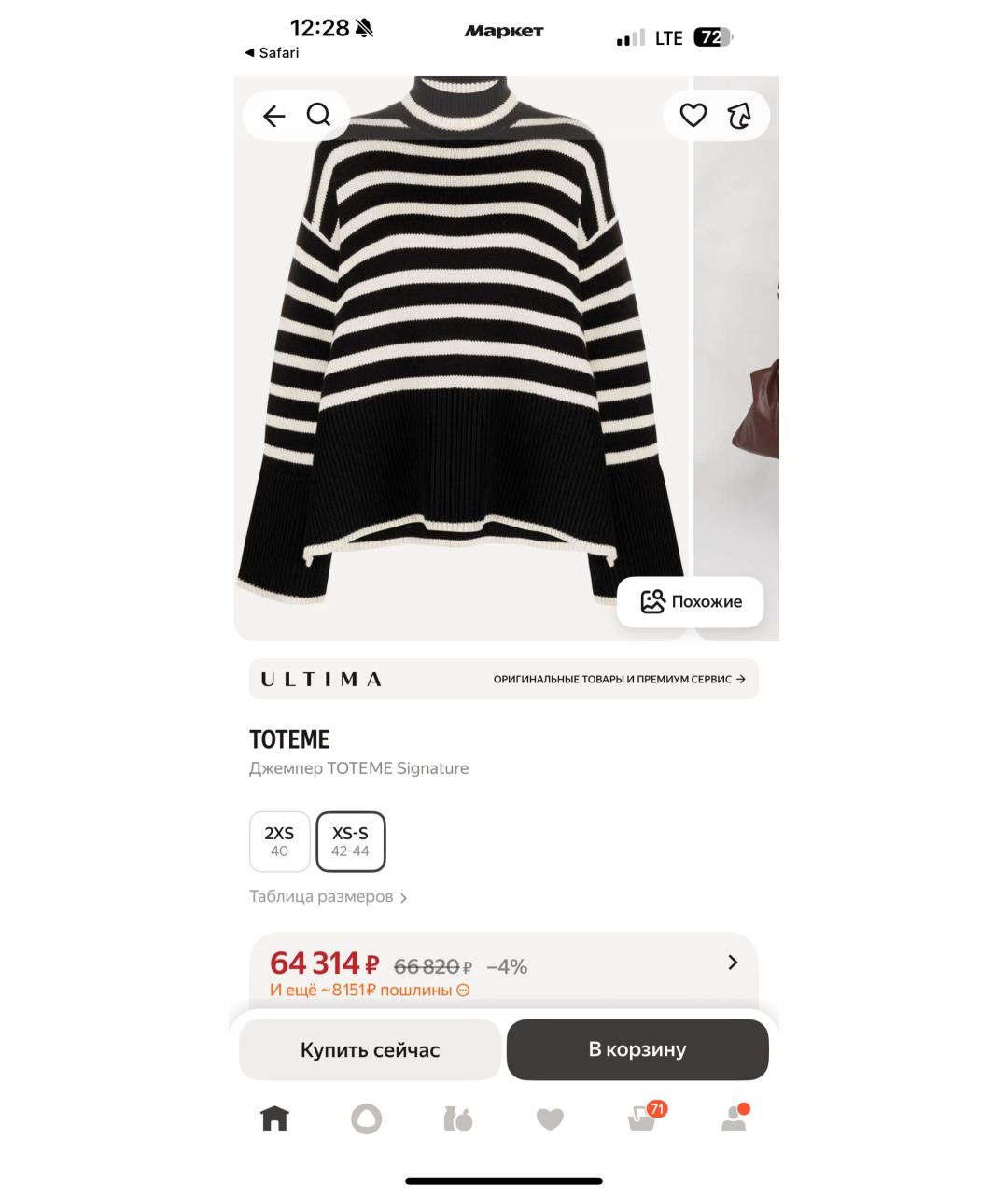Viewport: 1008px width, 1195px height.
Task: Share this TOTEME product
Action: [739, 116]
